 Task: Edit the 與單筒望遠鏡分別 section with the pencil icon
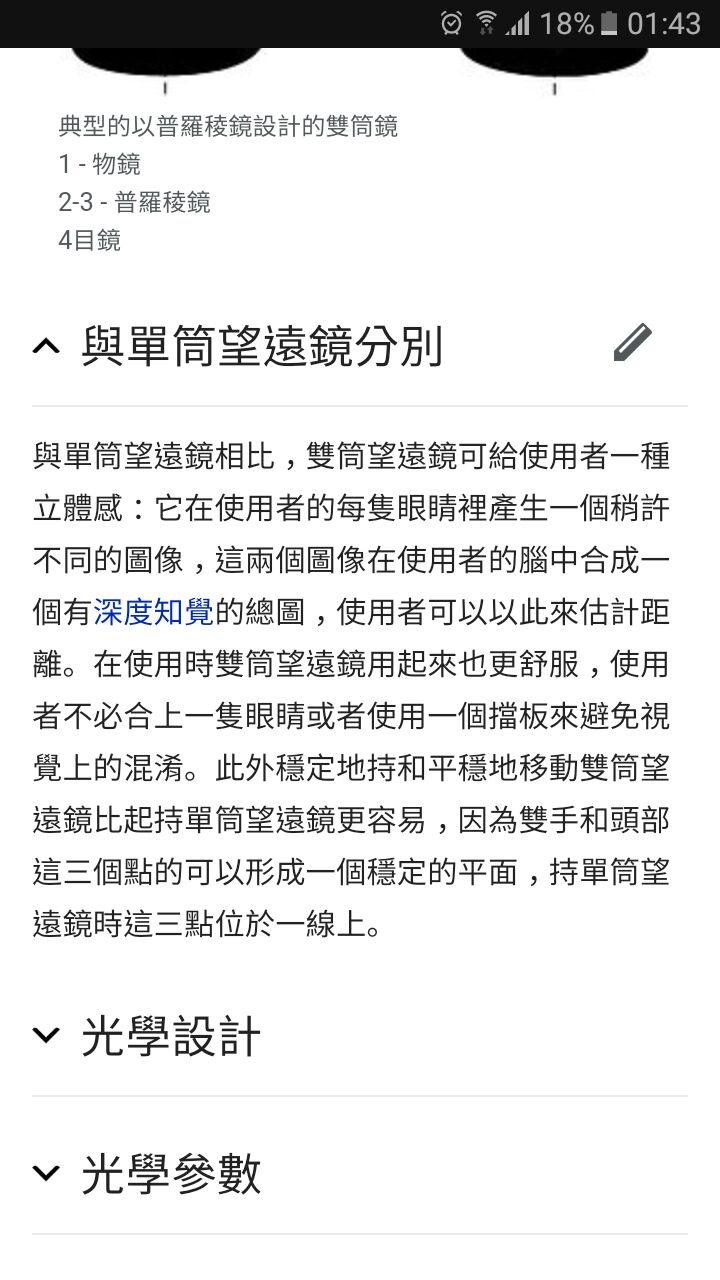pyautogui.click(x=632, y=343)
